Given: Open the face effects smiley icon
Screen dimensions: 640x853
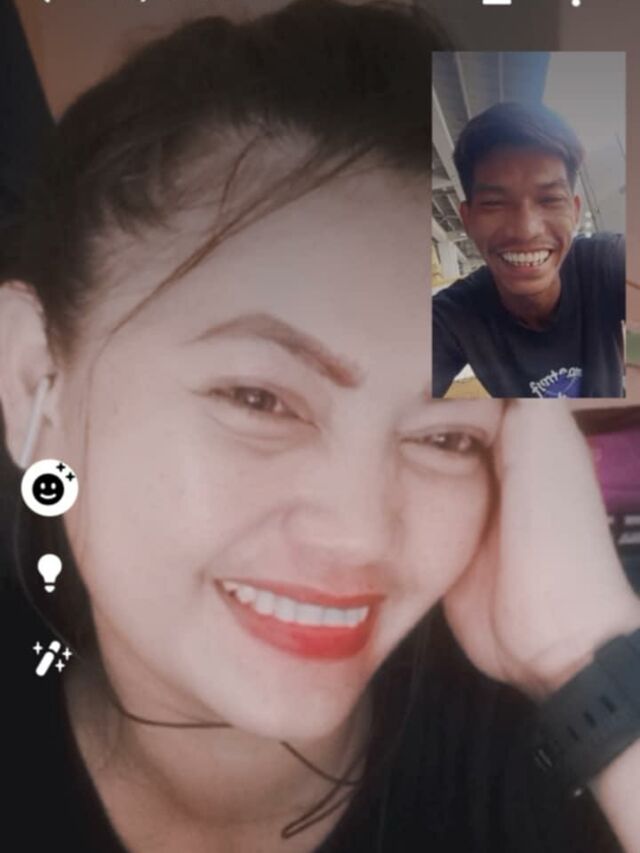Looking at the screenshot, I should coord(49,487).
